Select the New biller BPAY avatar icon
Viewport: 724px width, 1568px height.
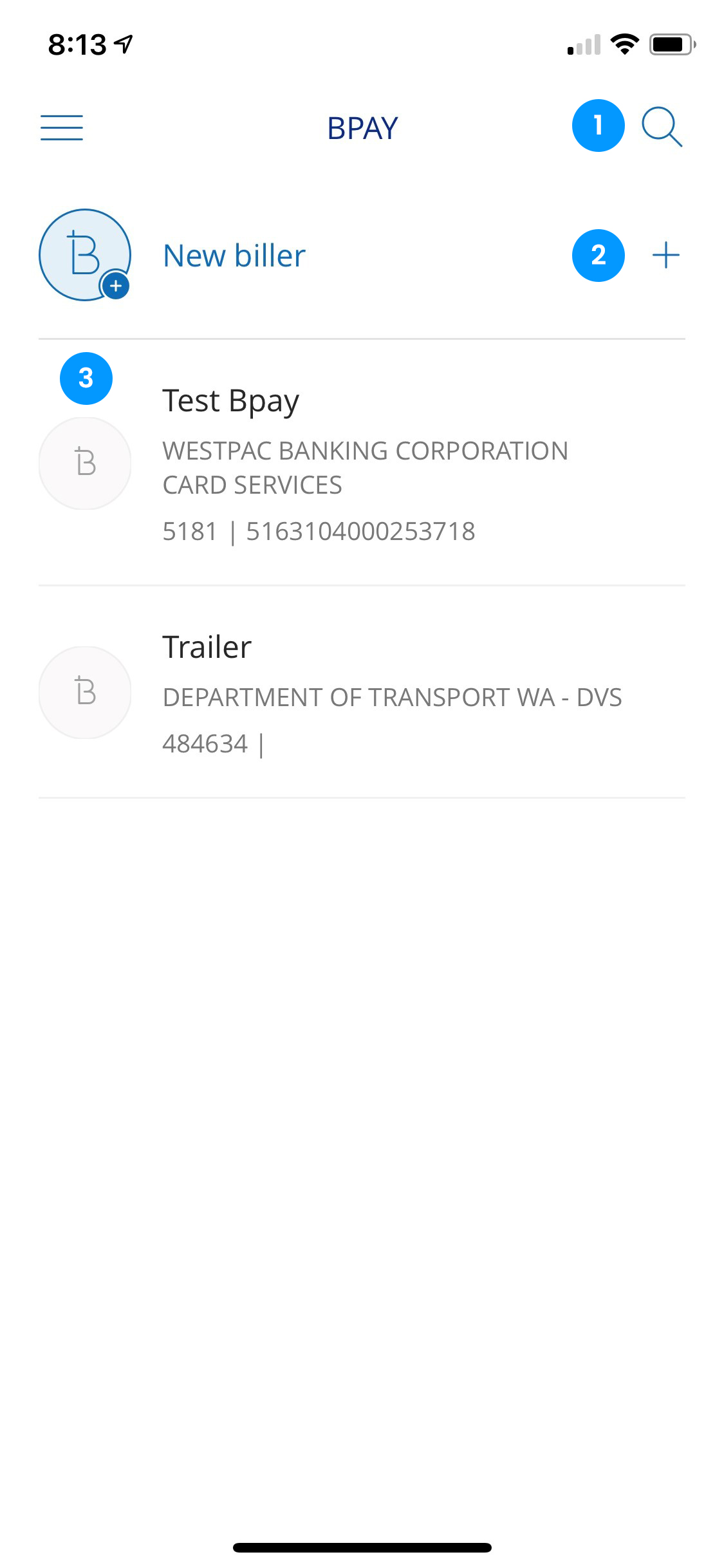tap(84, 255)
